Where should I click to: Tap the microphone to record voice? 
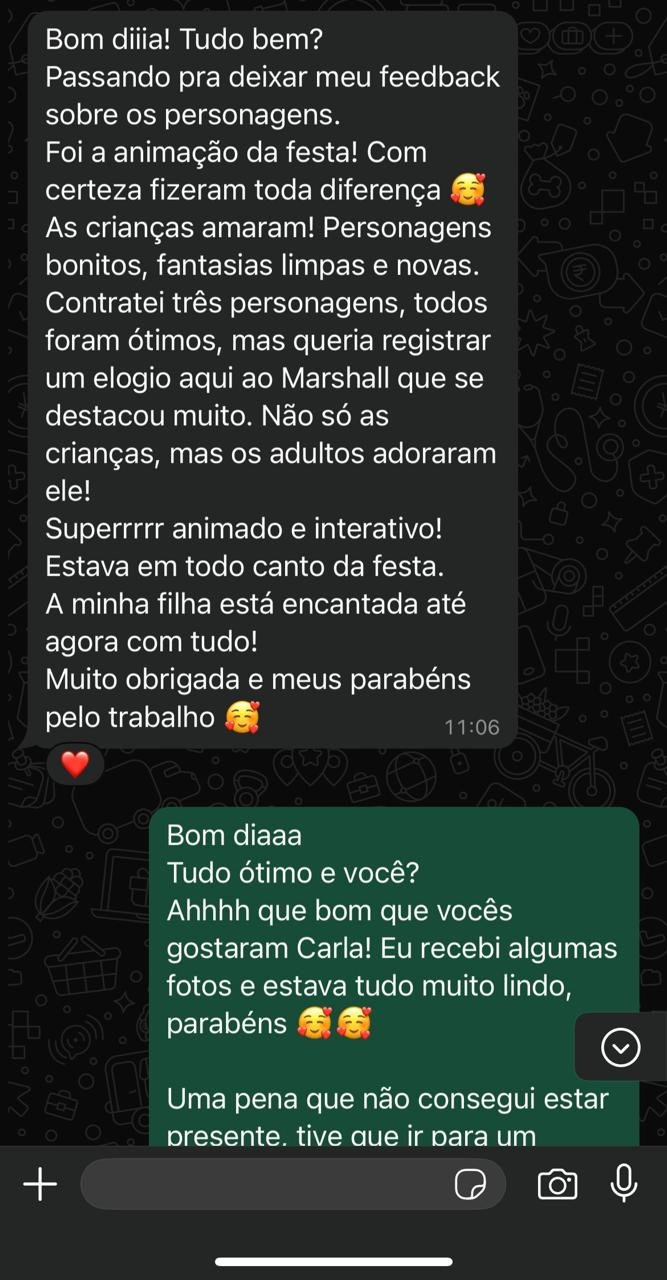(x=624, y=1183)
